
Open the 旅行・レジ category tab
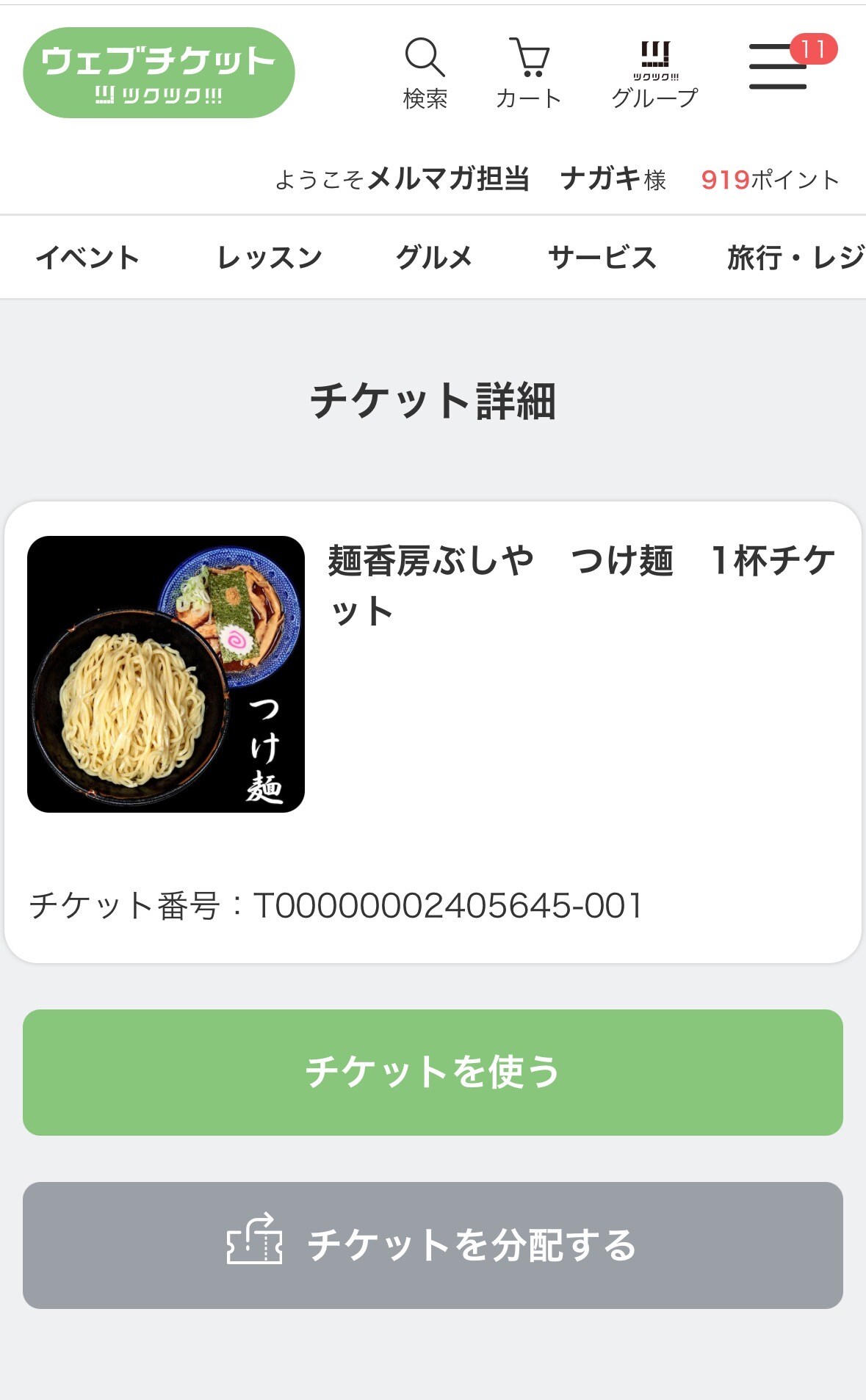[795, 258]
